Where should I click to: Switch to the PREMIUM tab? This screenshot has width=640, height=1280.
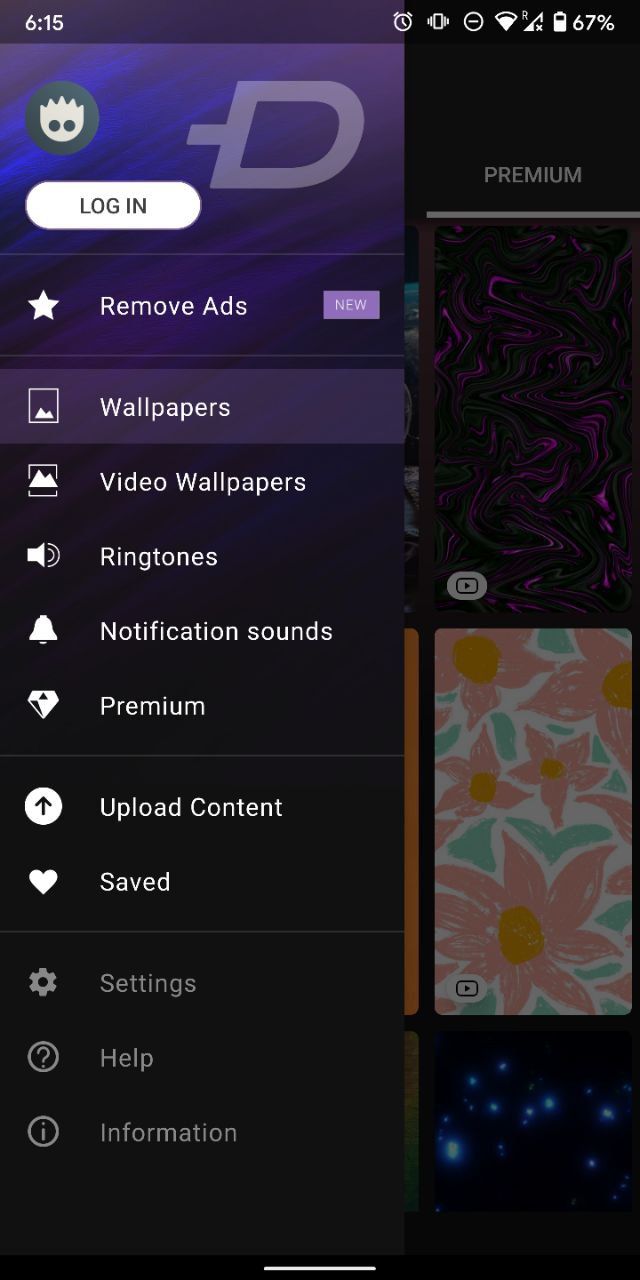click(x=533, y=175)
